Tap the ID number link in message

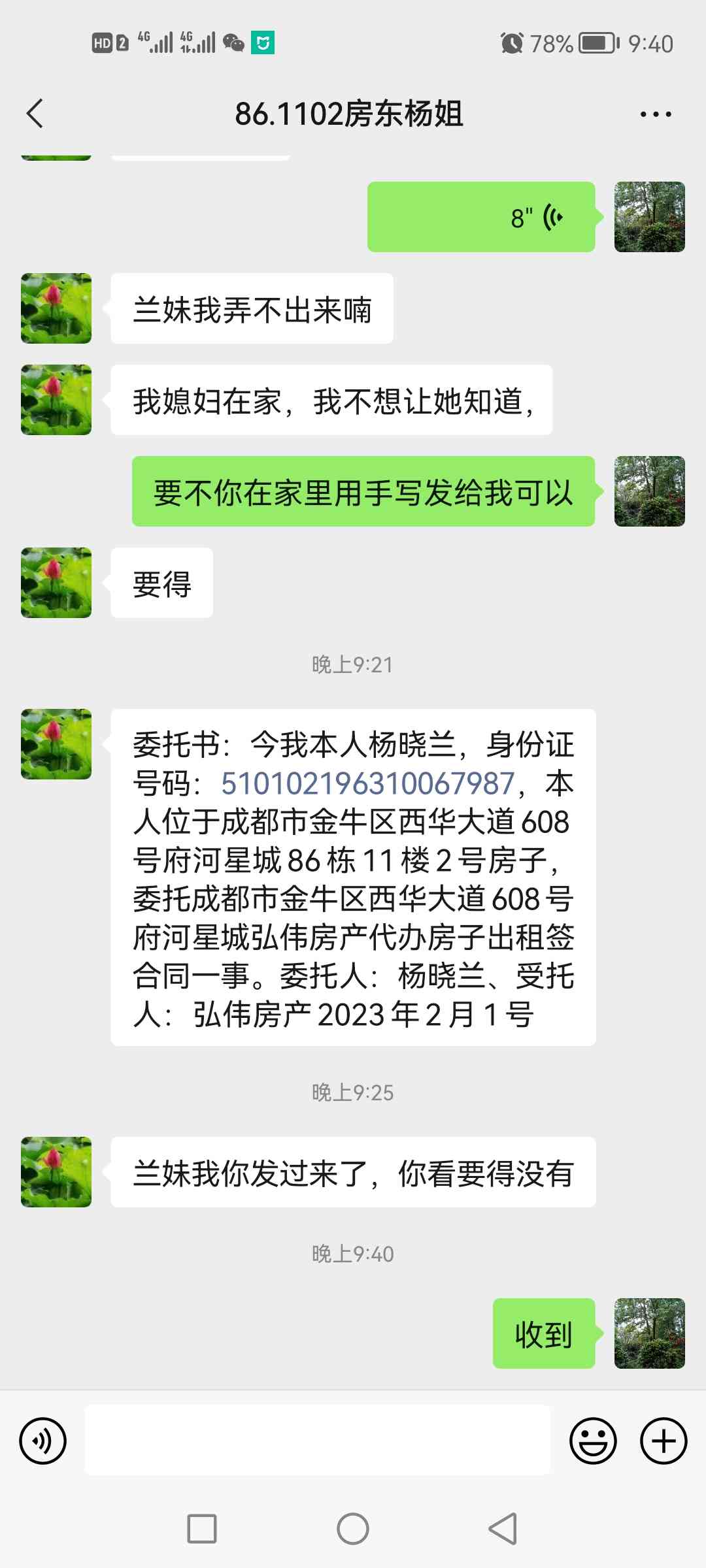click(367, 783)
